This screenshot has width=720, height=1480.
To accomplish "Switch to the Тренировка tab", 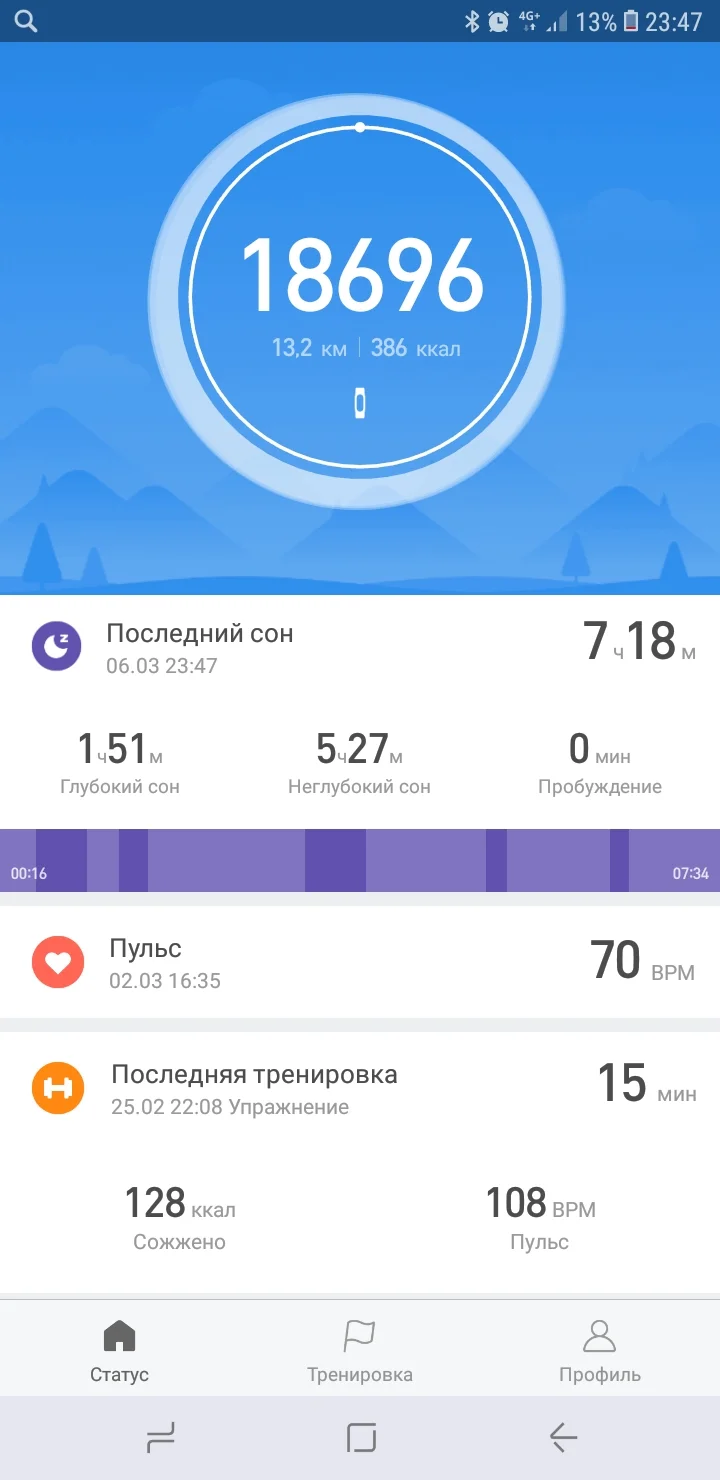I will coord(359,1351).
